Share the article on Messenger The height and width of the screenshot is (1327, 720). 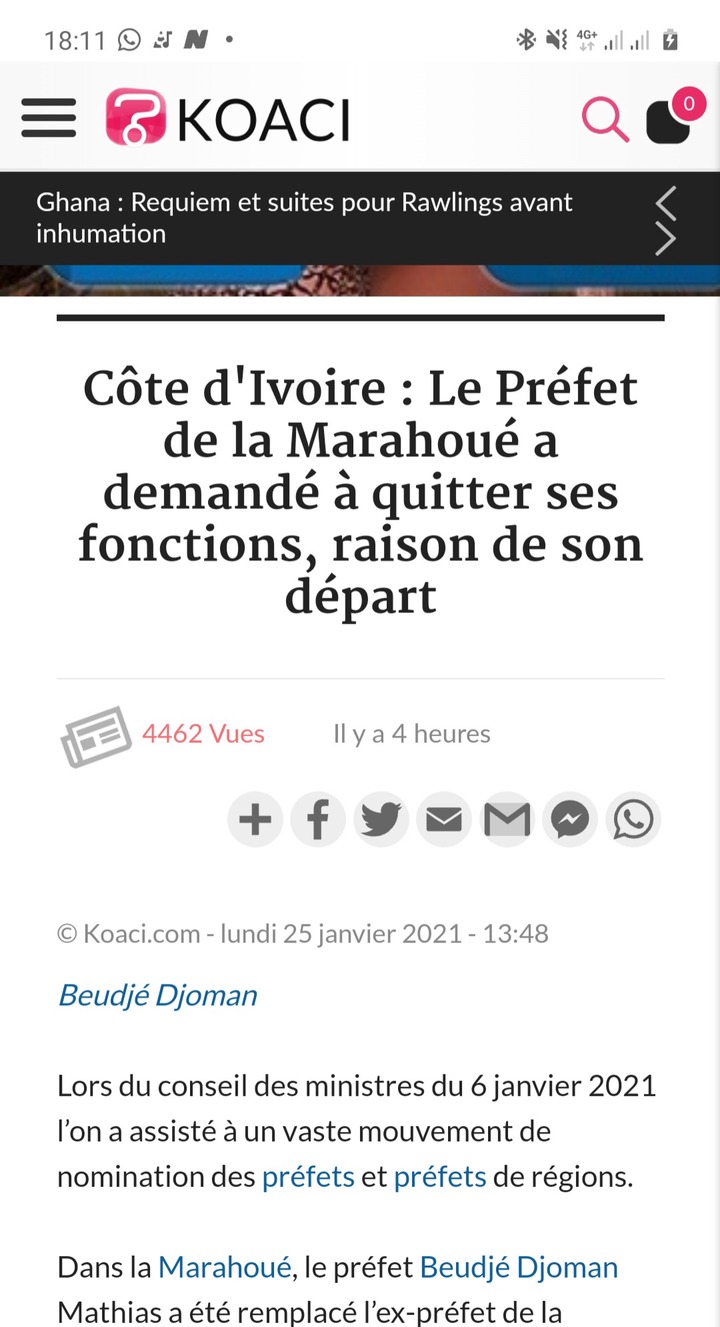click(x=570, y=820)
